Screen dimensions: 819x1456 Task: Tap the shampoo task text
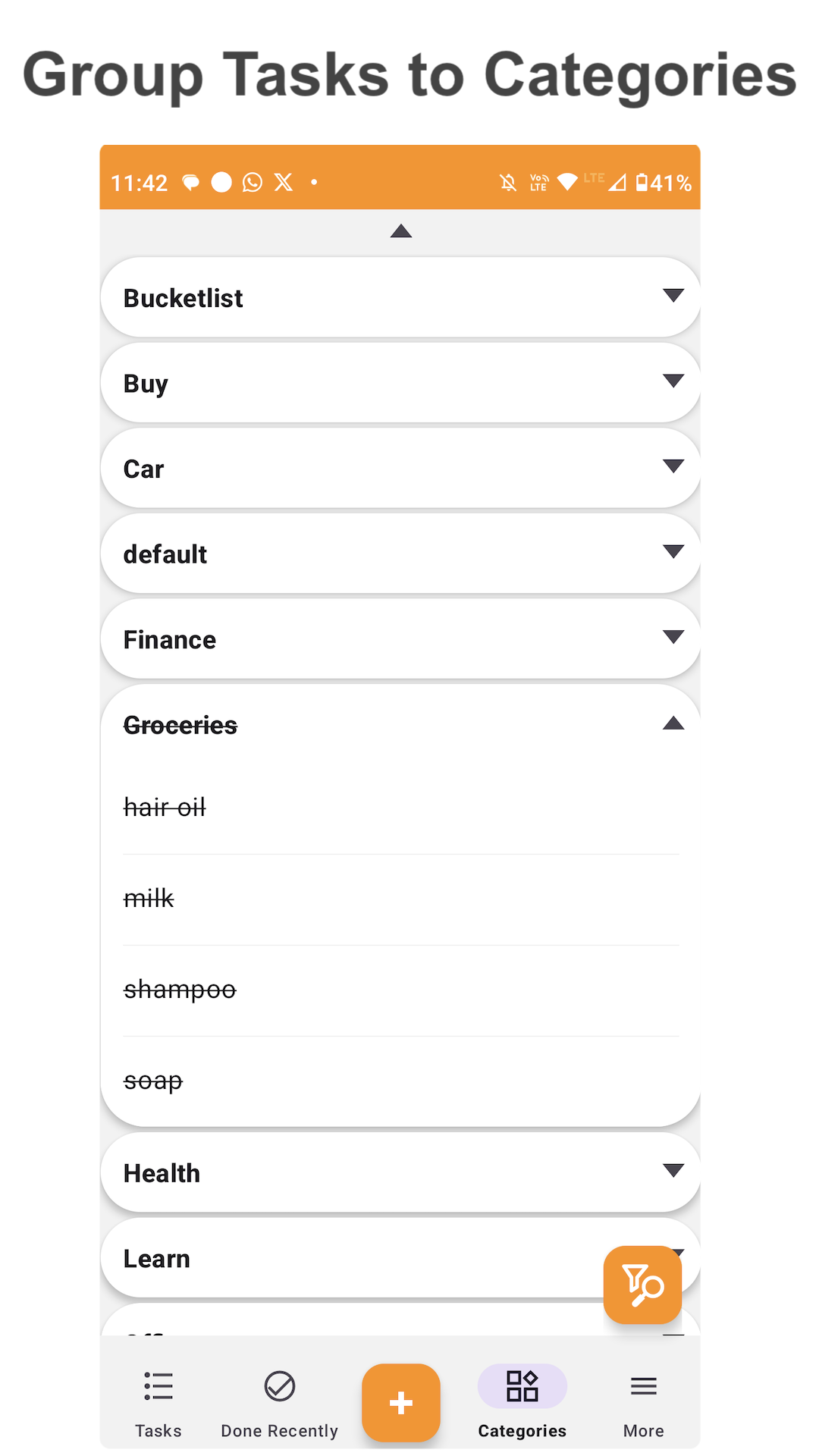179,988
